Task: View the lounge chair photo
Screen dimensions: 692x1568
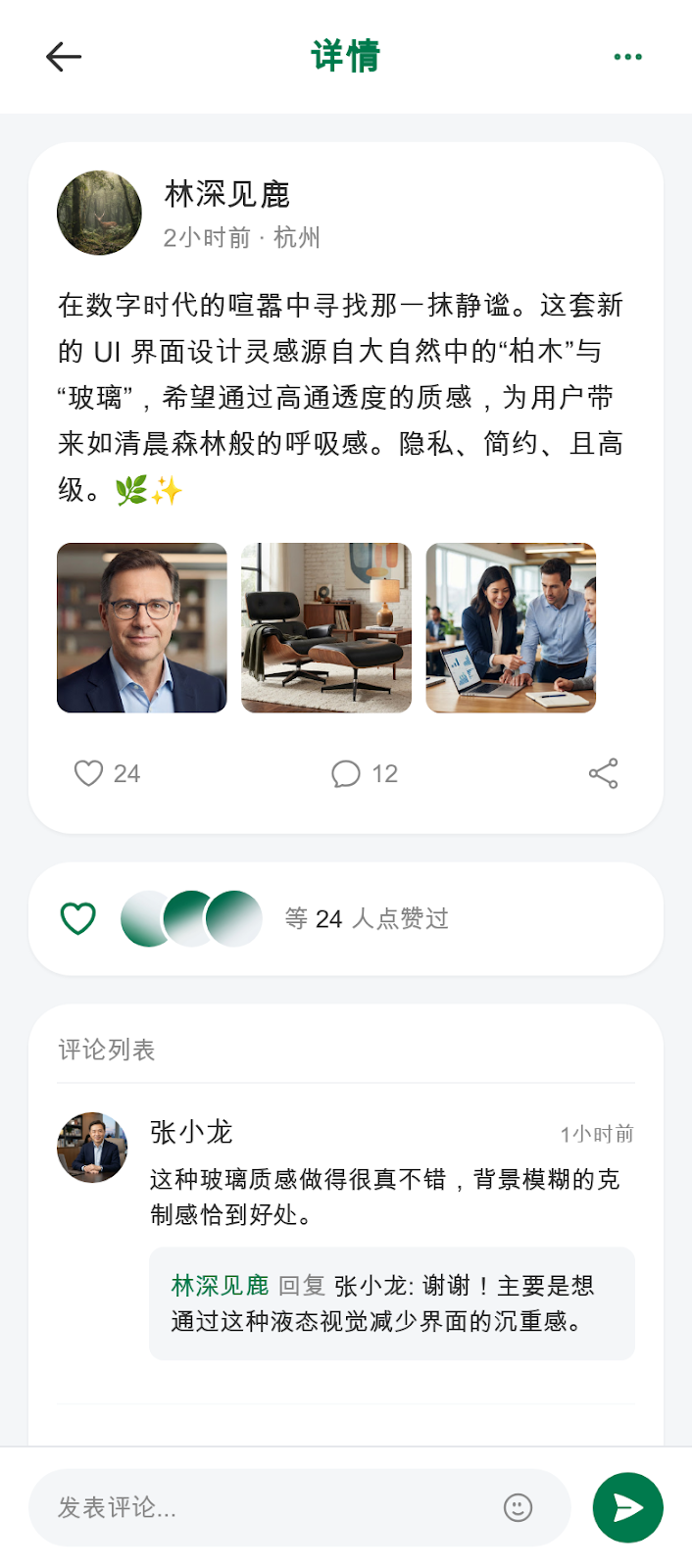Action: 326,628
